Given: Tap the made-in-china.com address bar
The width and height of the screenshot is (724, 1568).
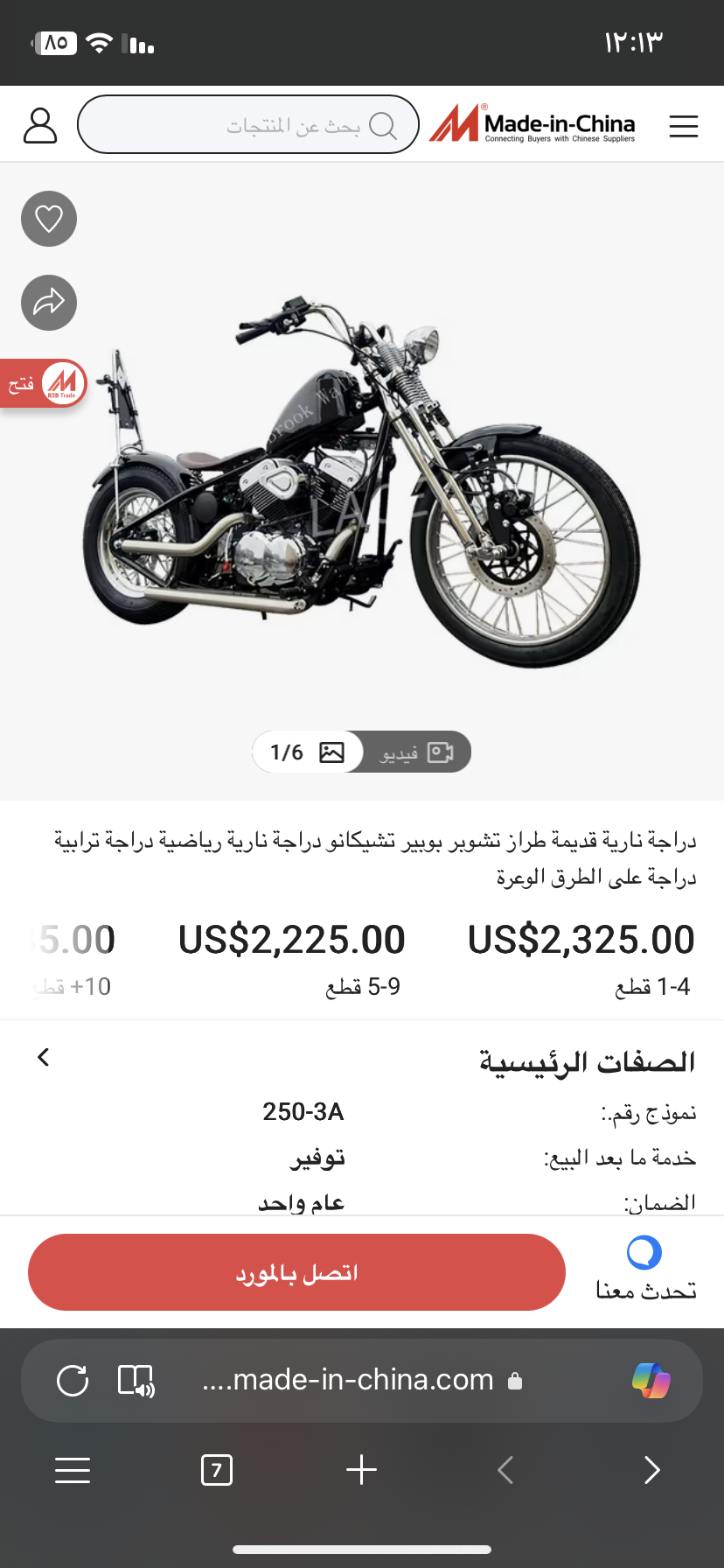Looking at the screenshot, I should tap(350, 1381).
